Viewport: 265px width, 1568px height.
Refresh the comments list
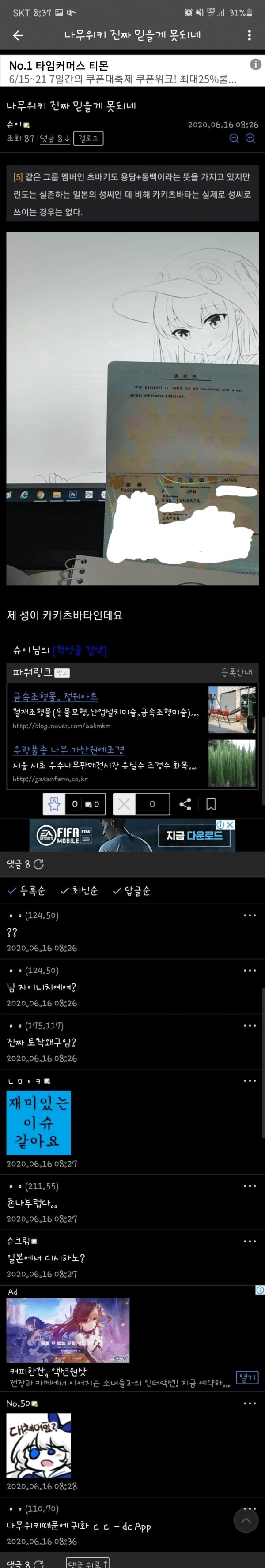click(x=39, y=864)
